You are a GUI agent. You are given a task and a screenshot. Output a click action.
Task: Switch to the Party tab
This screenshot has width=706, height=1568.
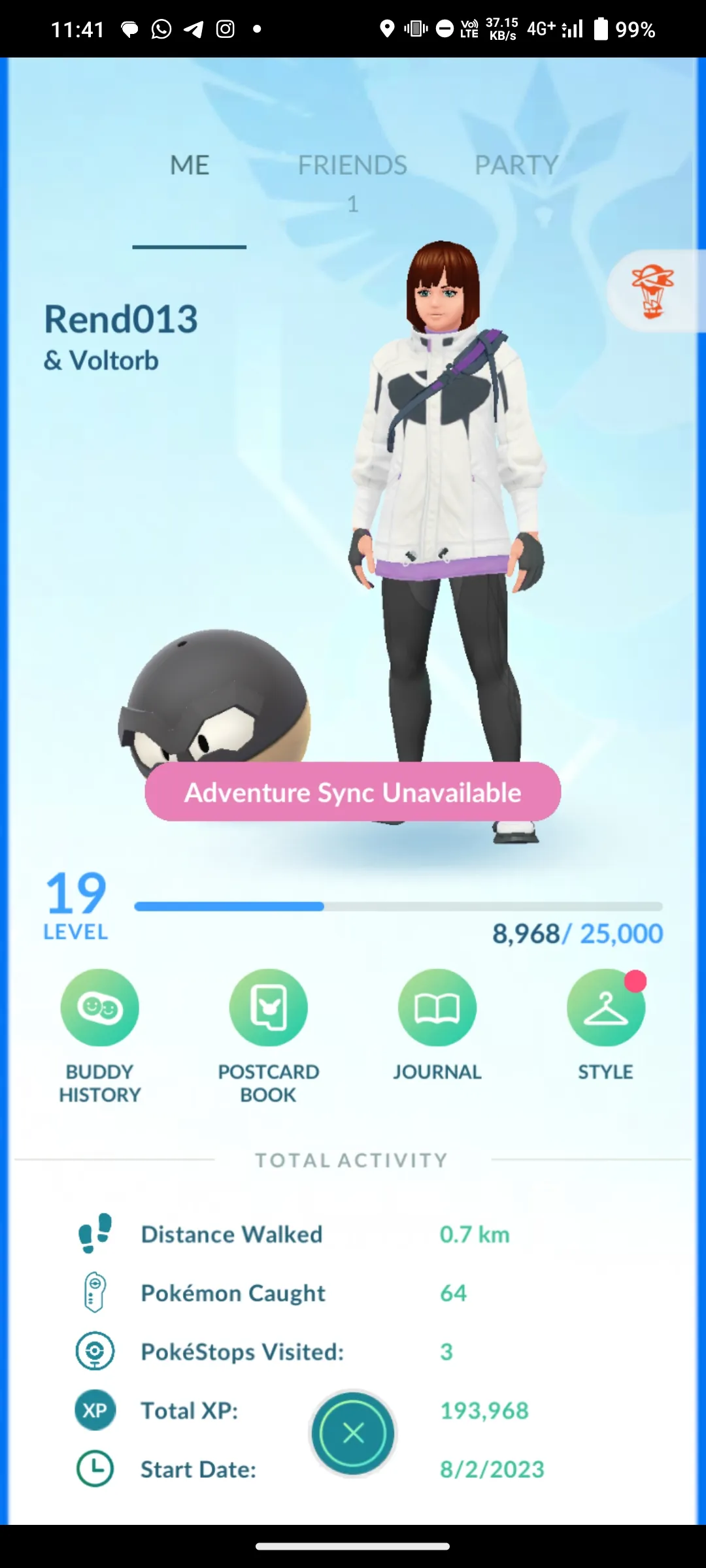click(516, 166)
